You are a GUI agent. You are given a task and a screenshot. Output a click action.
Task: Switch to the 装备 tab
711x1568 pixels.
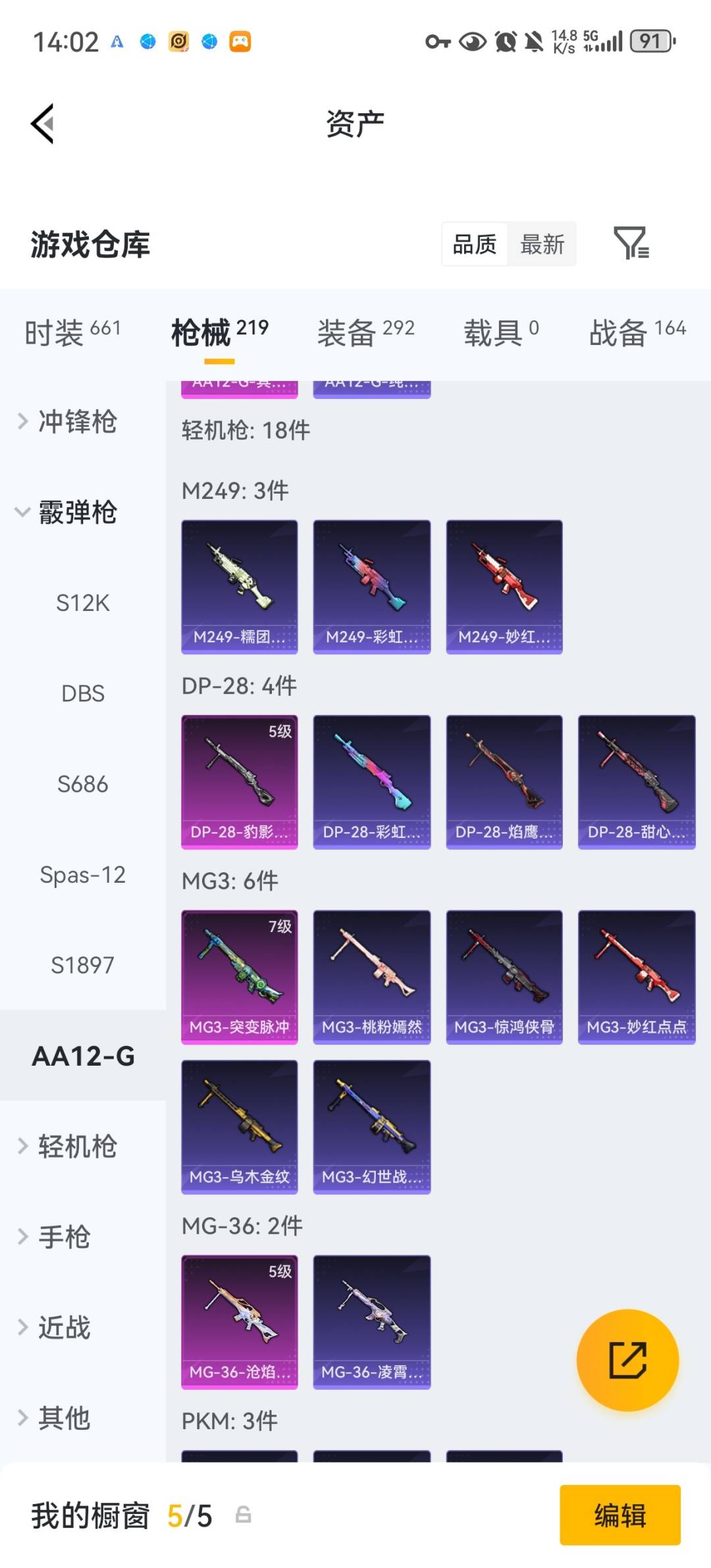pyautogui.click(x=365, y=332)
